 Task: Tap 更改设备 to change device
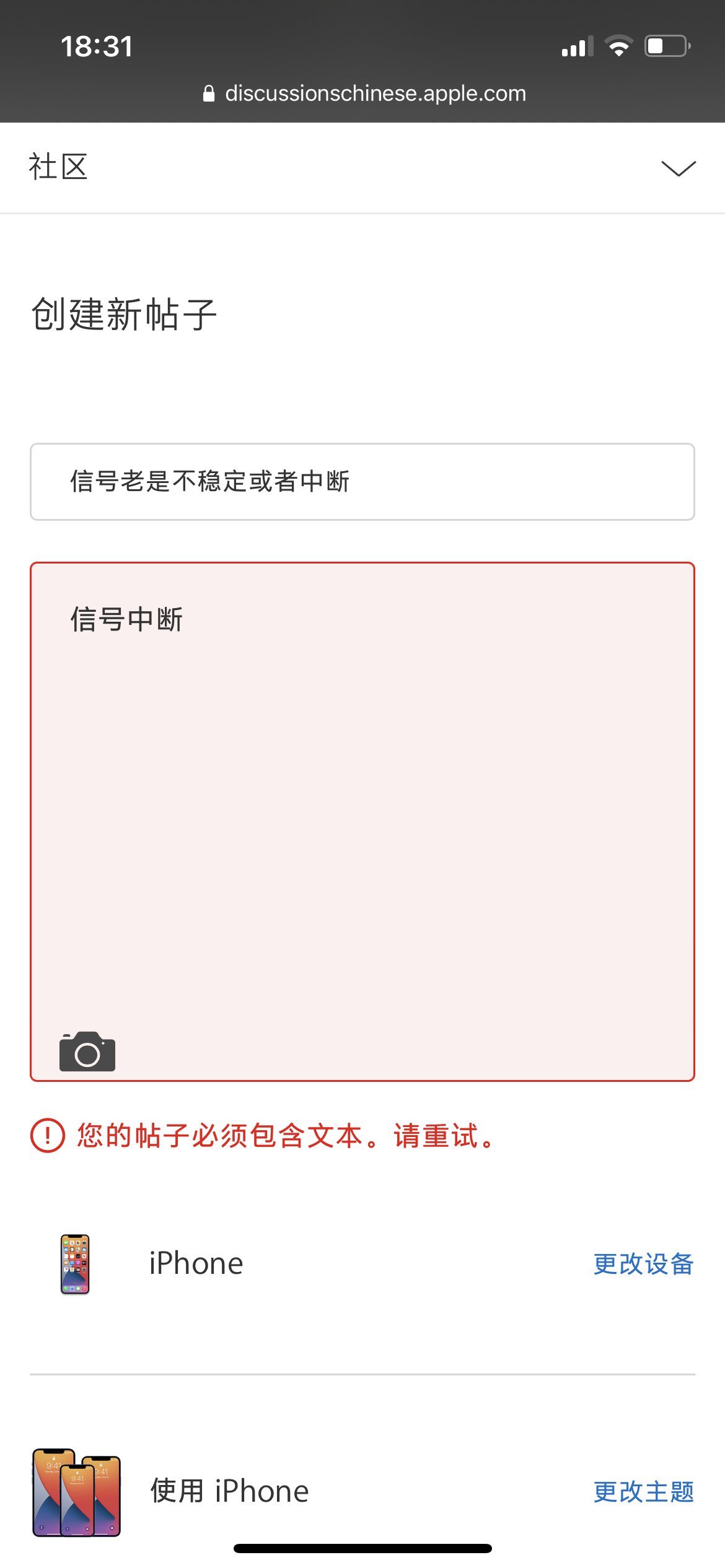point(643,1264)
